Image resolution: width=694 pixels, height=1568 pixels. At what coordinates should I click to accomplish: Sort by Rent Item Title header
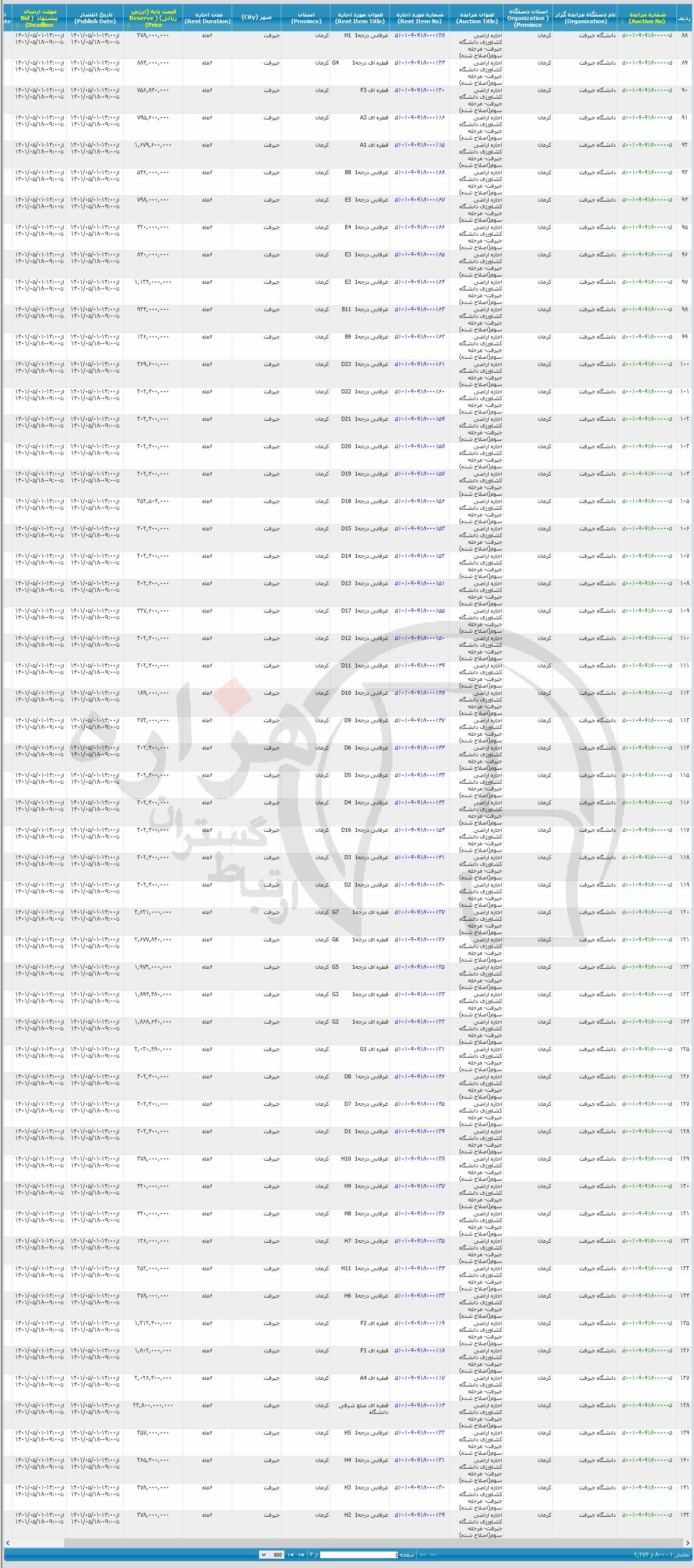(360, 18)
